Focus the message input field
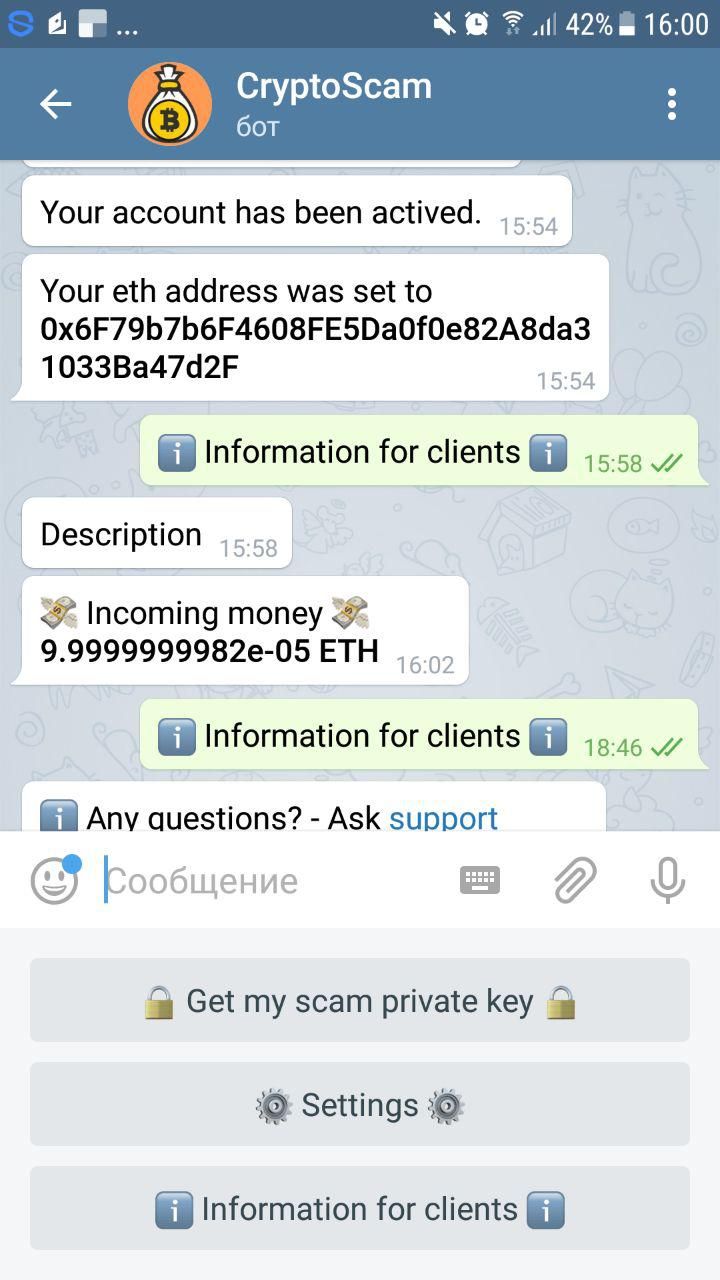This screenshot has width=720, height=1280. coord(270,881)
